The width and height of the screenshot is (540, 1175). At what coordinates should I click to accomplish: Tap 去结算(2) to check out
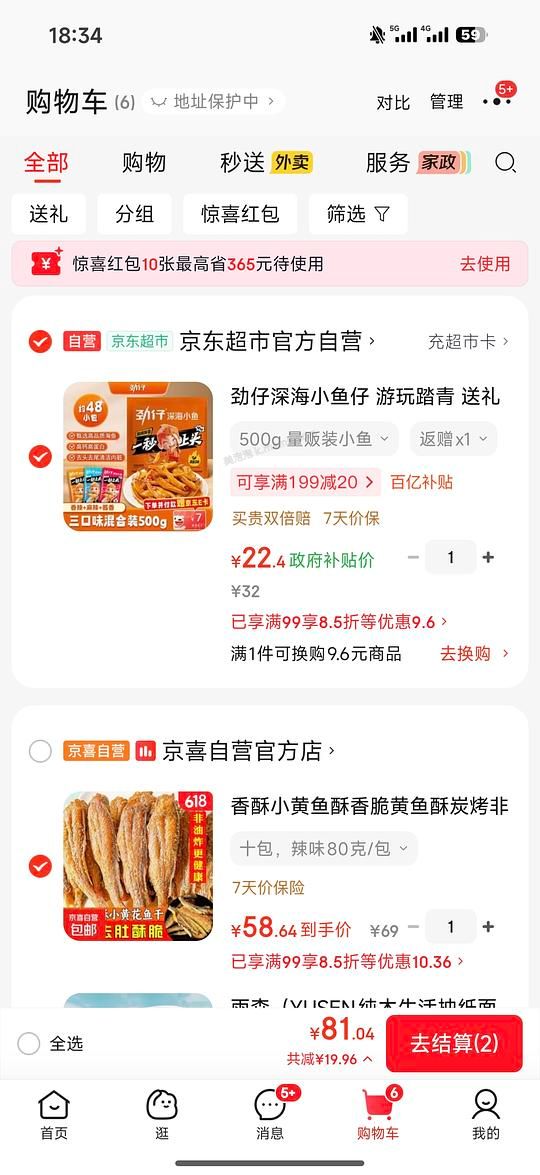point(454,1044)
